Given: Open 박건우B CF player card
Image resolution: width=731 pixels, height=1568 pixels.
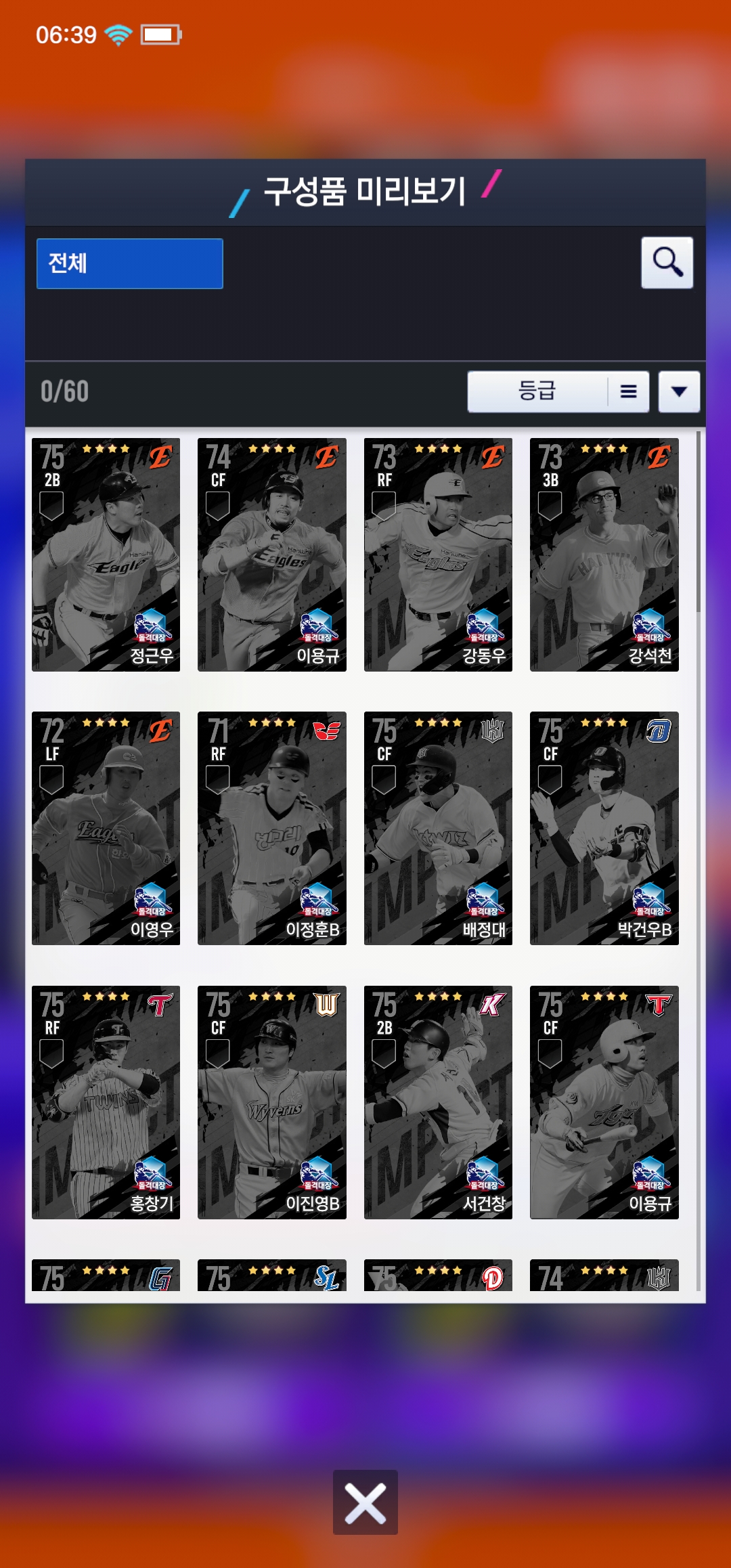Looking at the screenshot, I should tap(604, 828).
